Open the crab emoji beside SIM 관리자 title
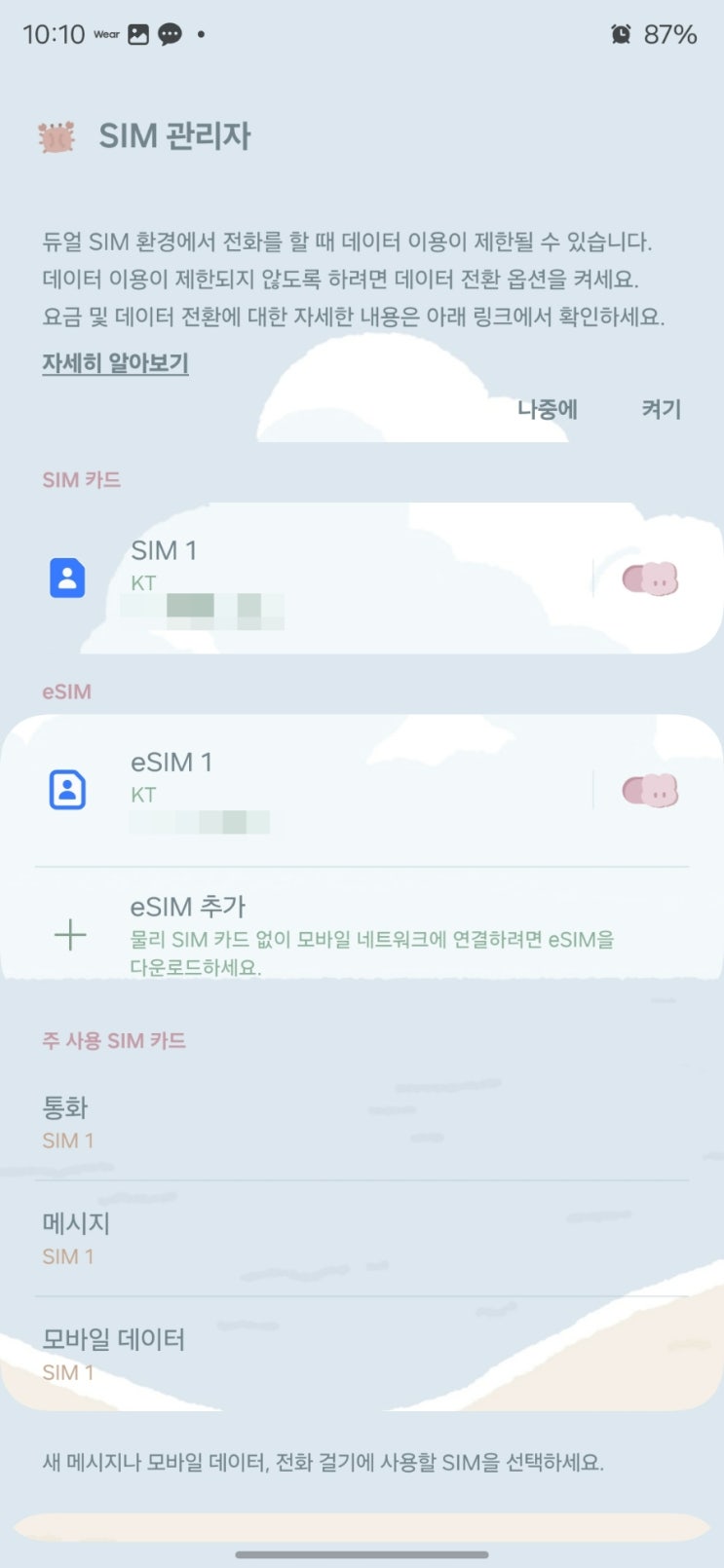Image resolution: width=724 pixels, height=1568 pixels. coord(56,136)
